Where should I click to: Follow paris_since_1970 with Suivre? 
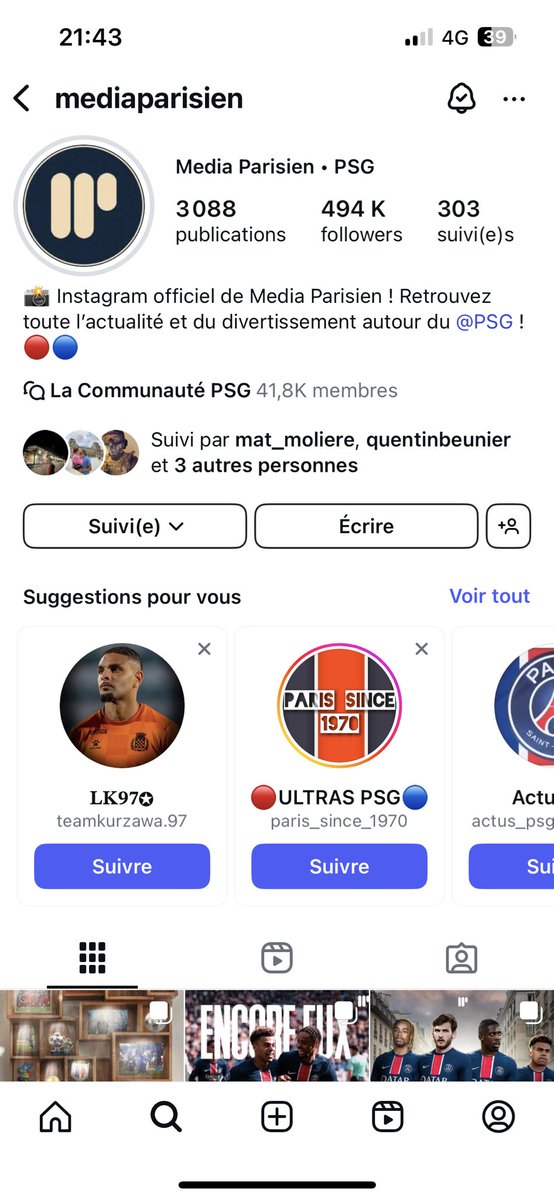tap(339, 866)
